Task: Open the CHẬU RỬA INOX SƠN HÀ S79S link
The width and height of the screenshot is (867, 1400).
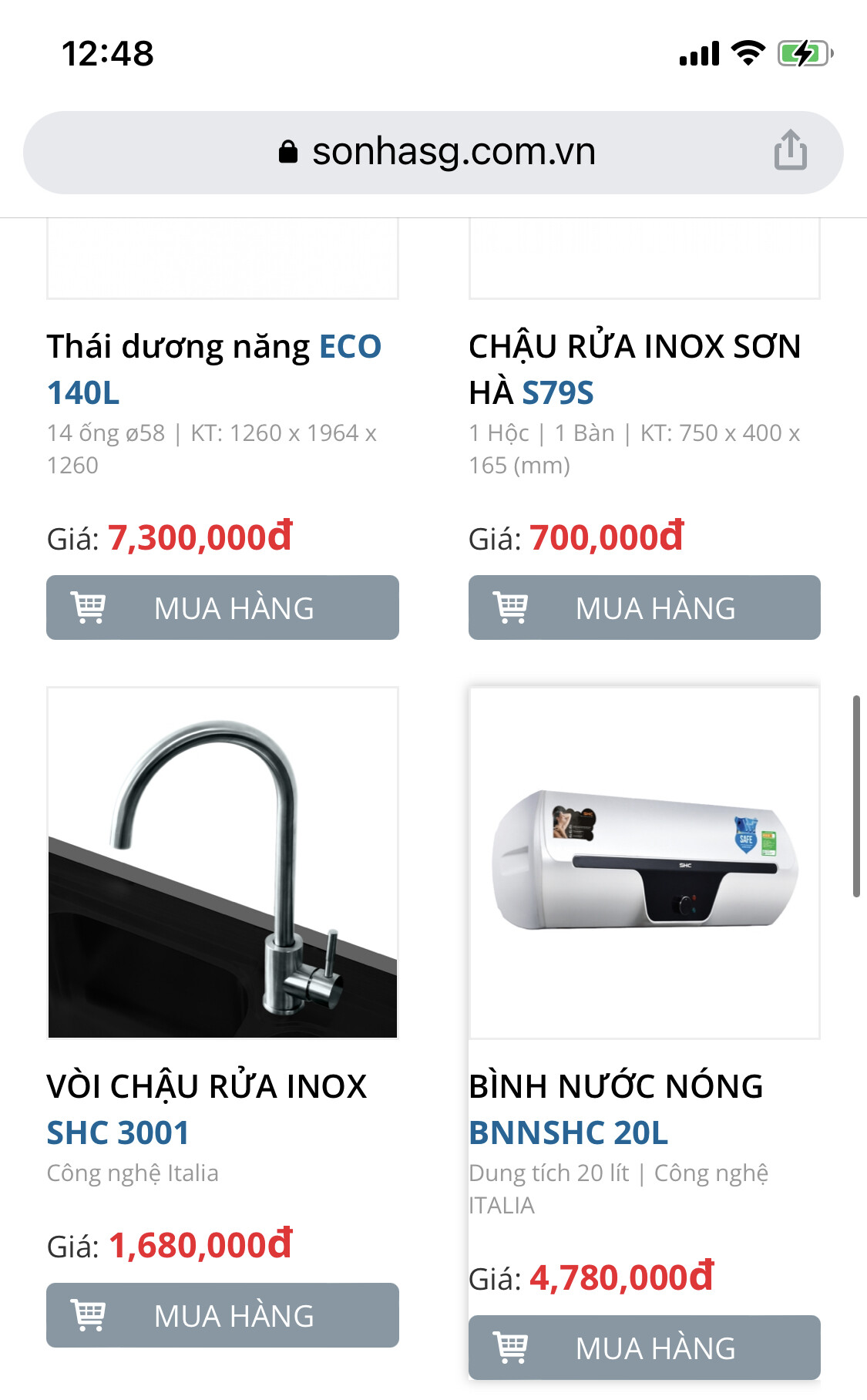Action: pos(633,369)
